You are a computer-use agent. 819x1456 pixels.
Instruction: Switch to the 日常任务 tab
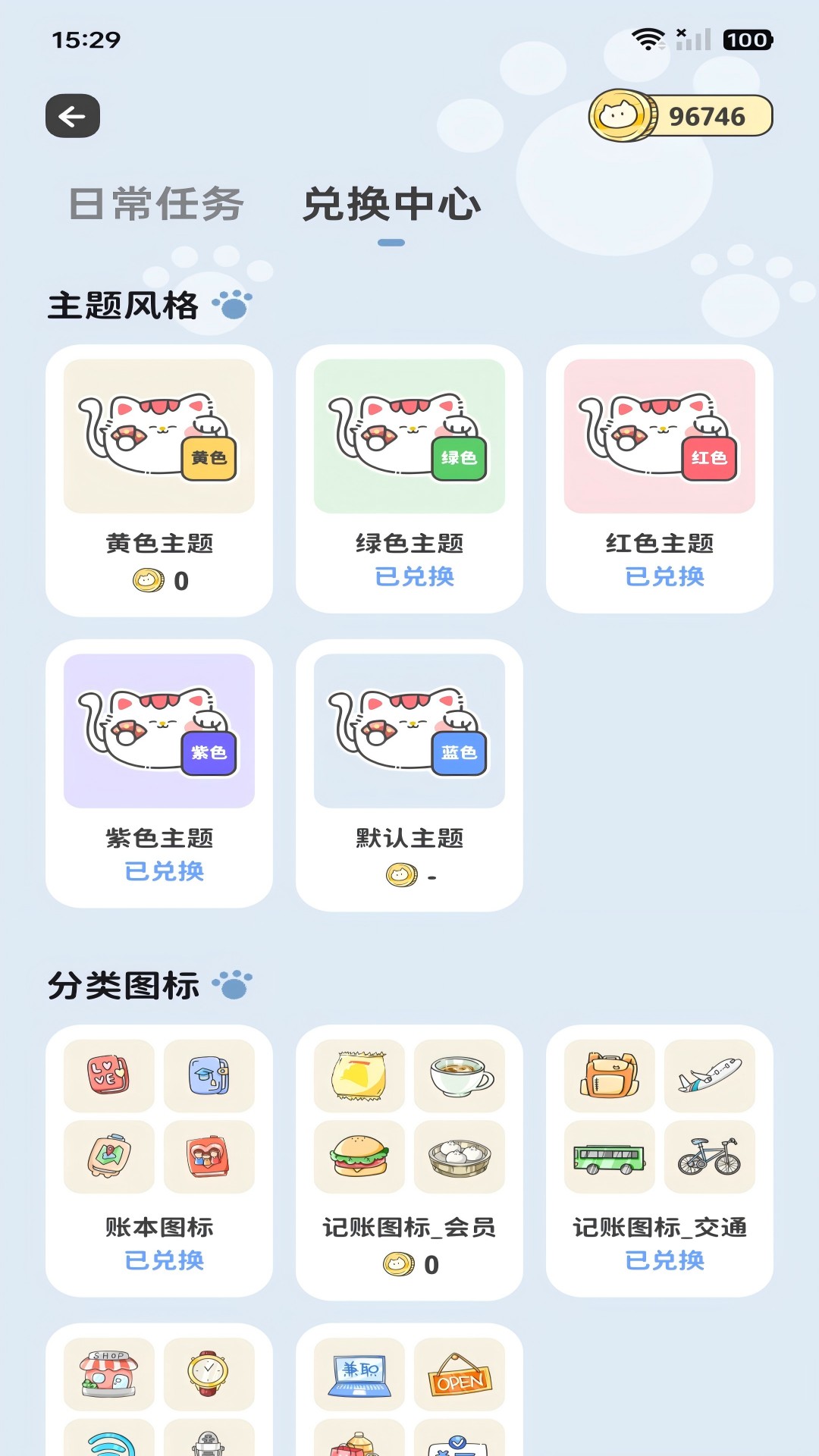[x=156, y=204]
